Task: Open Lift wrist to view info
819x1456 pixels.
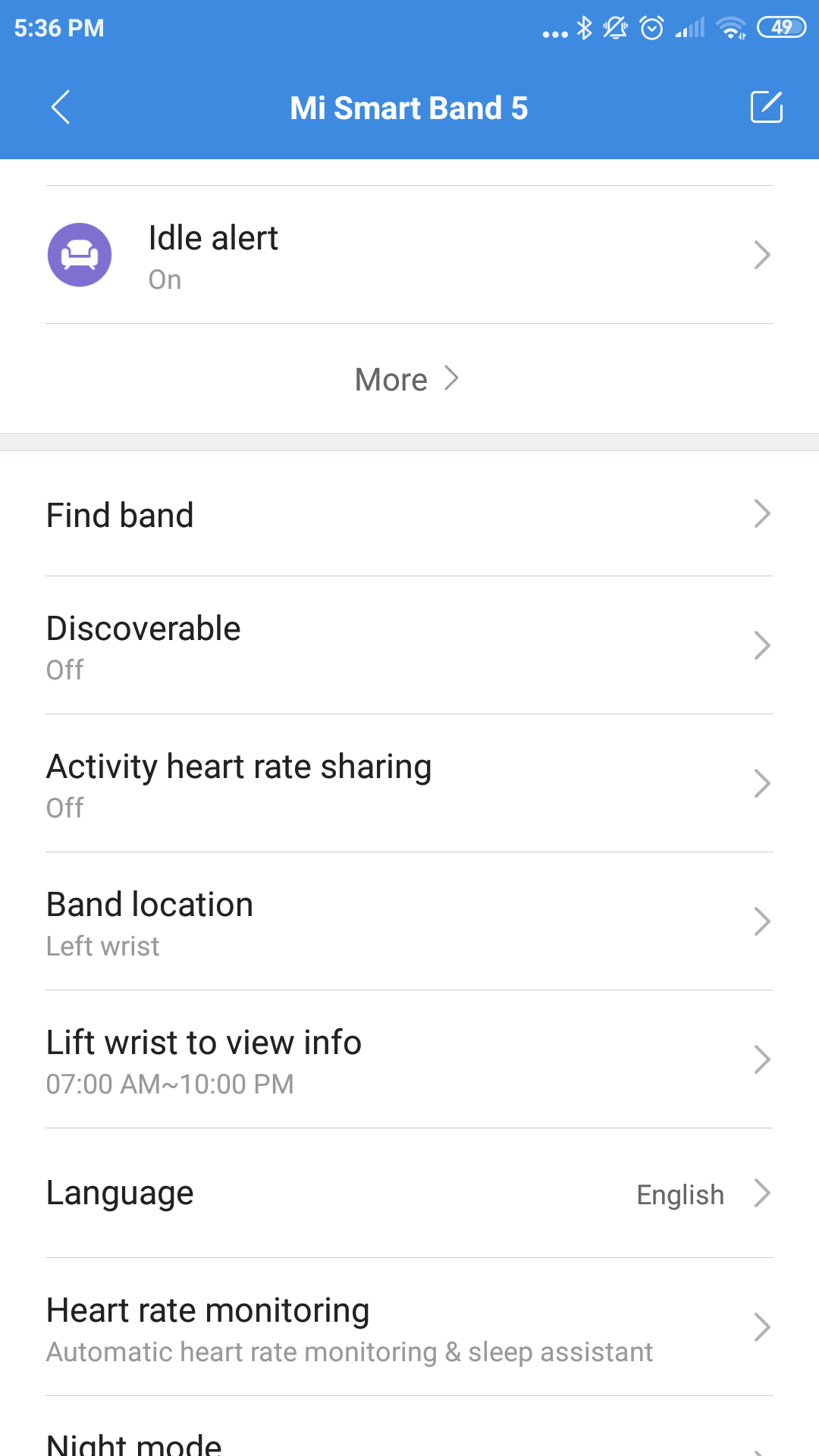Action: (409, 1060)
